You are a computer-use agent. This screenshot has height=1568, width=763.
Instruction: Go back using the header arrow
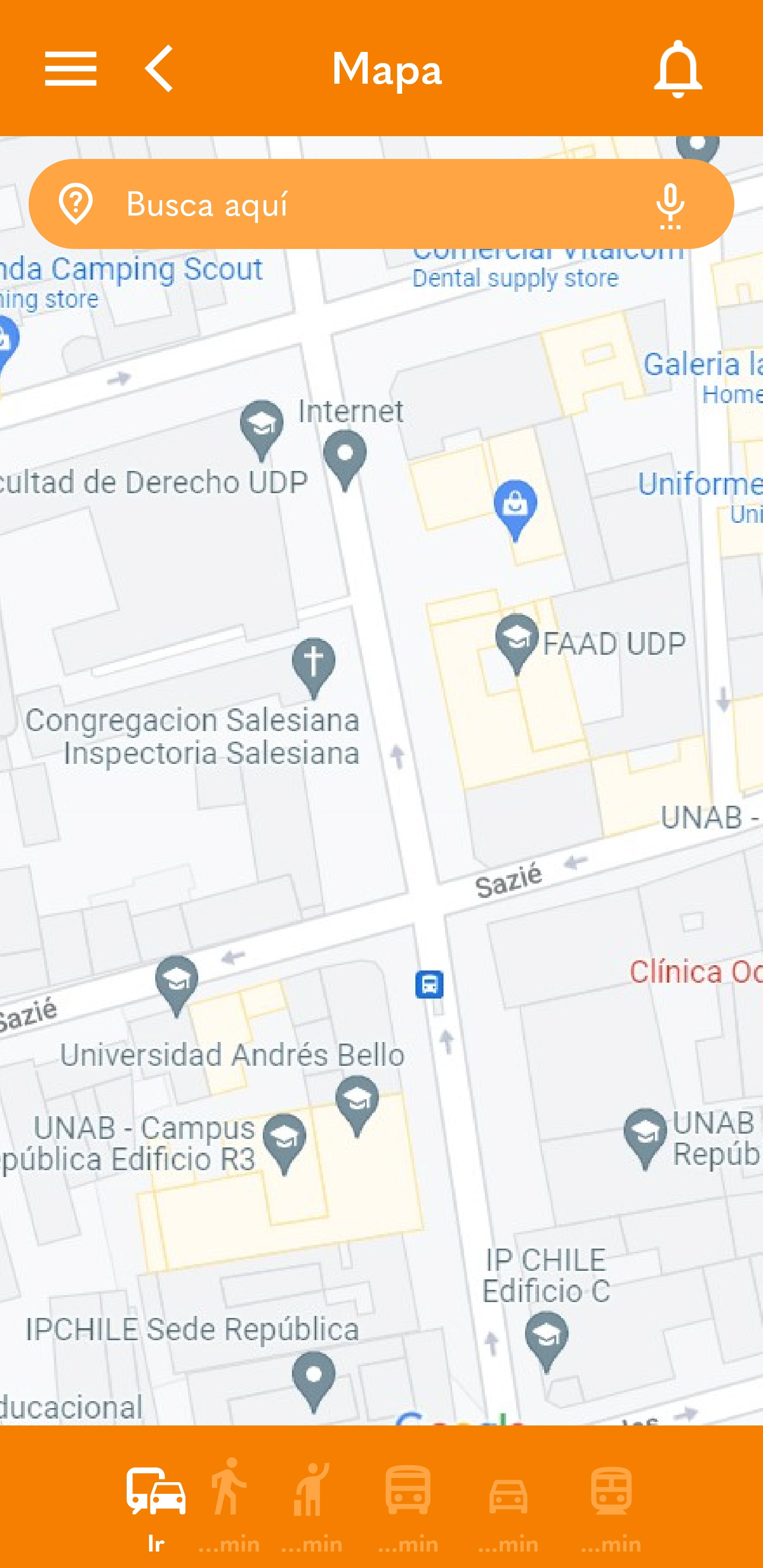pyautogui.click(x=159, y=68)
